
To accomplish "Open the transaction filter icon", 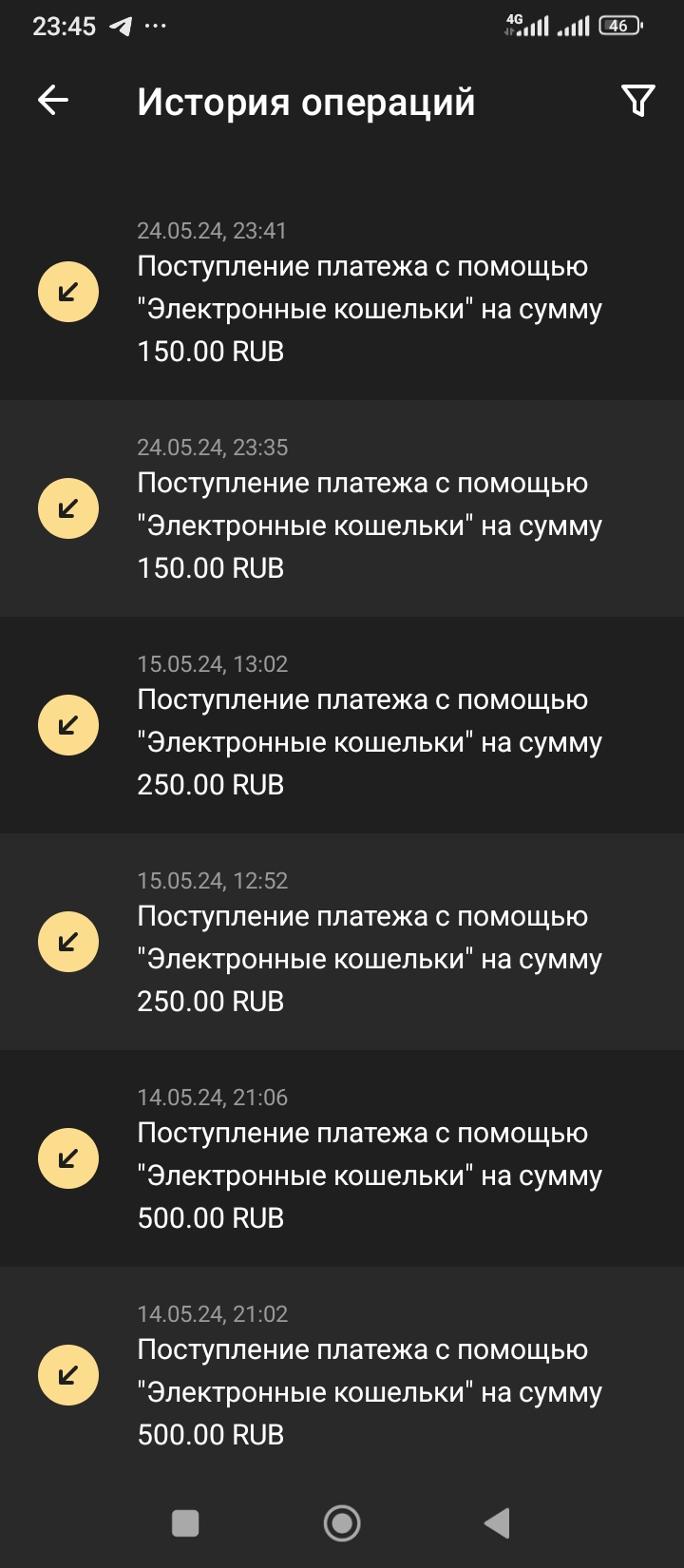I will (637, 98).
